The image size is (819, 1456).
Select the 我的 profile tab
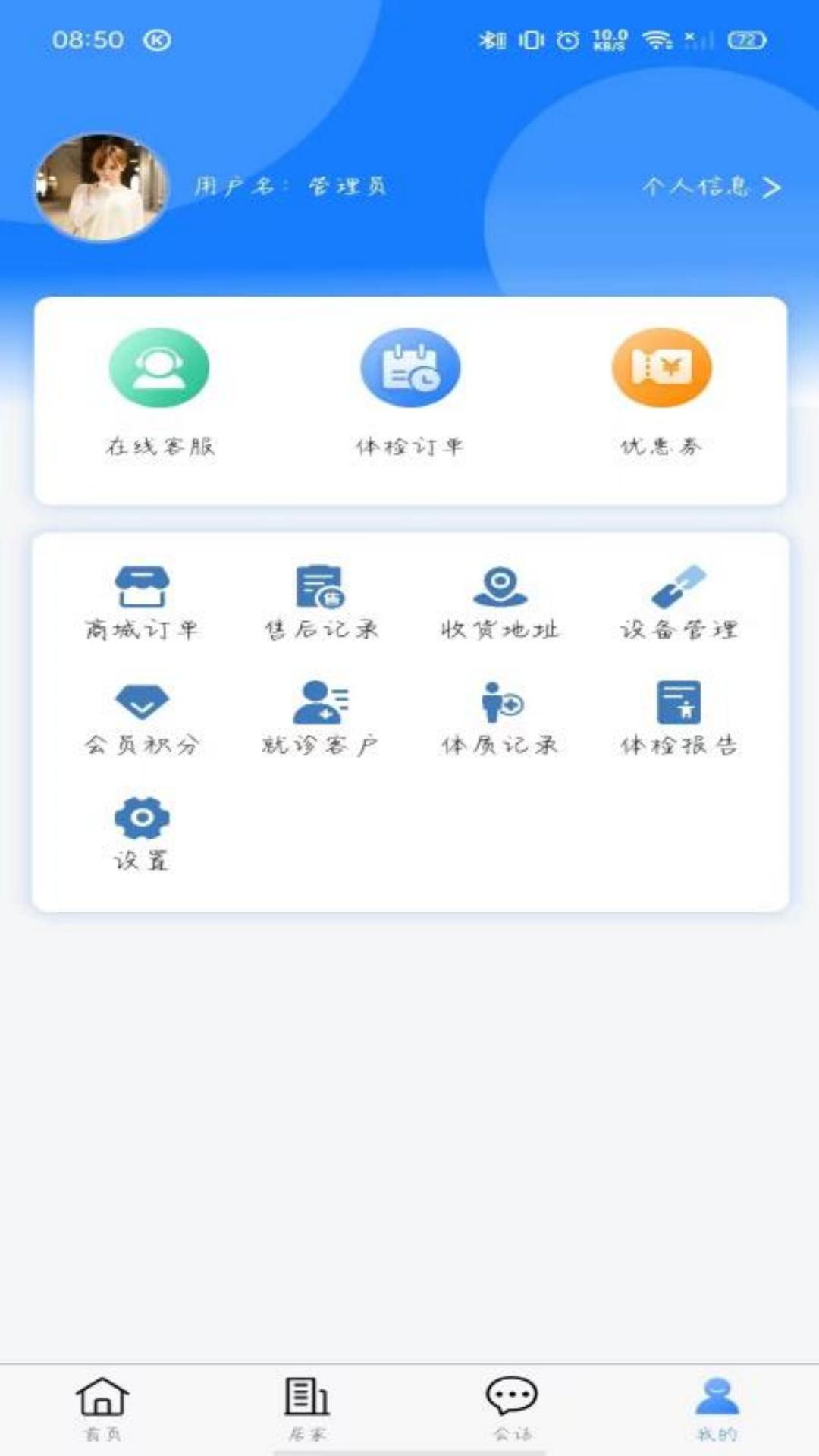[x=717, y=1409]
